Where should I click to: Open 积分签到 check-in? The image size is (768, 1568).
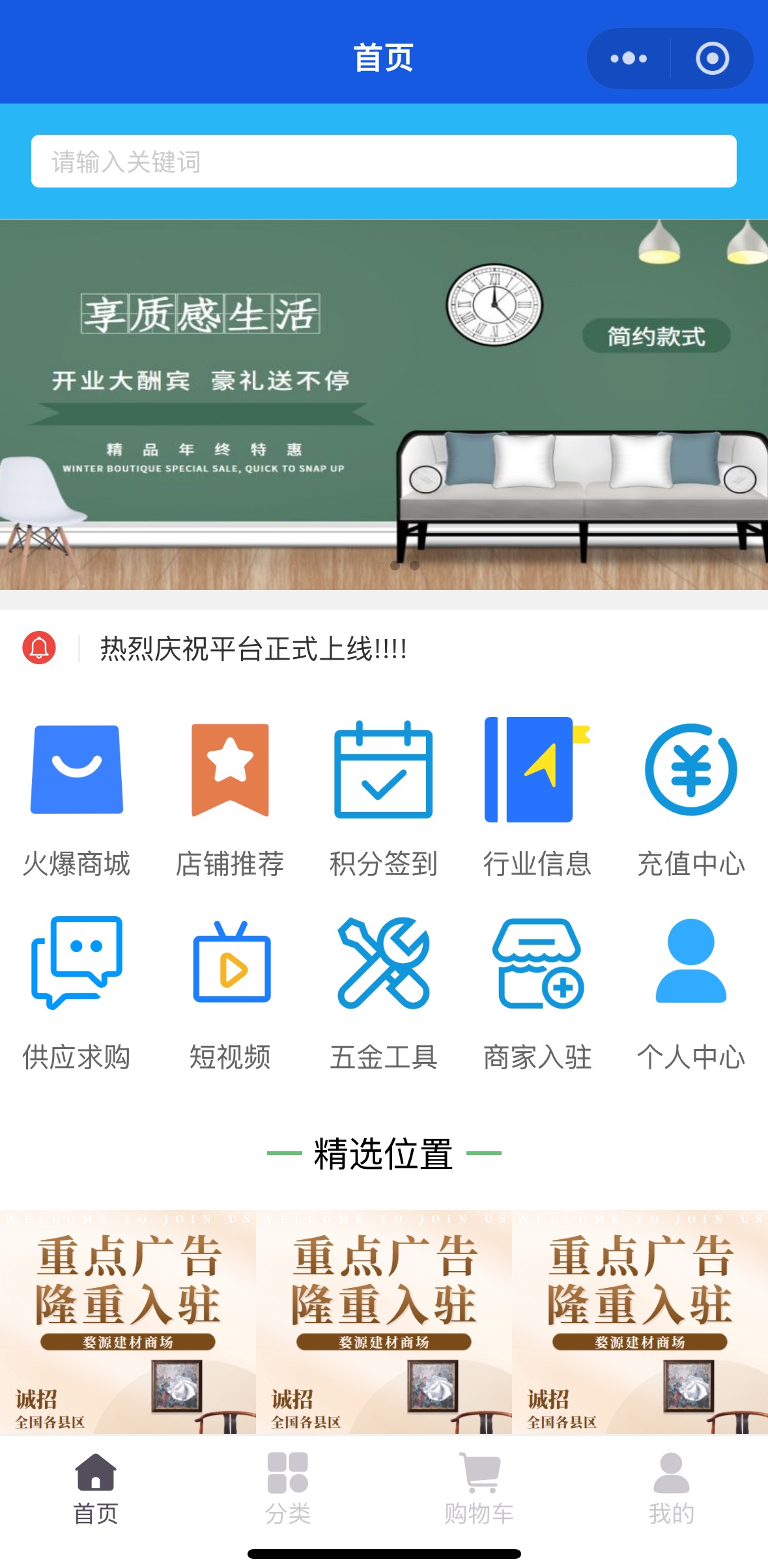(x=384, y=800)
